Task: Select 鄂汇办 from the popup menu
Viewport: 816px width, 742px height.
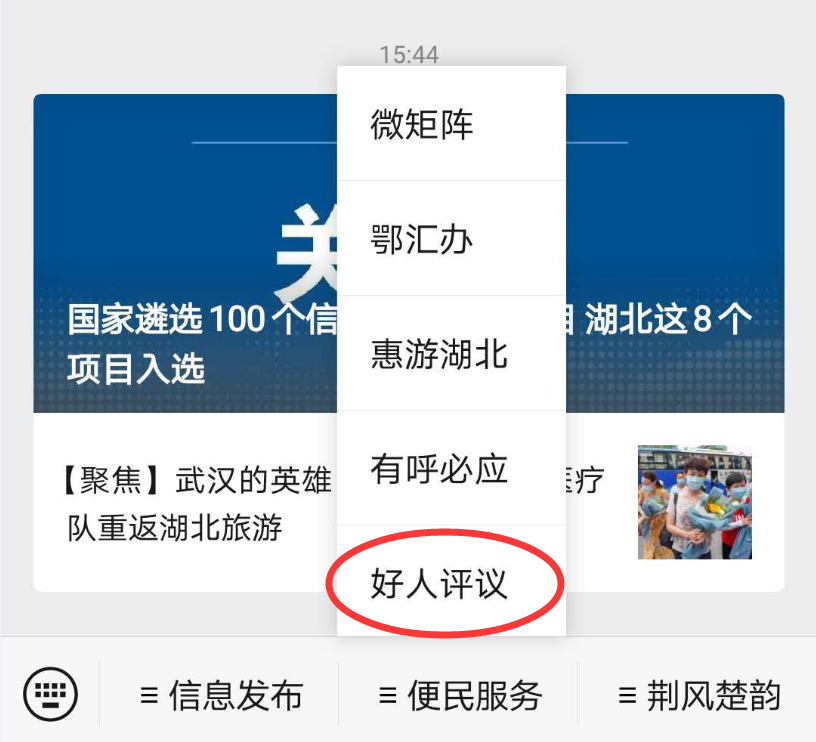Action: 451,240
